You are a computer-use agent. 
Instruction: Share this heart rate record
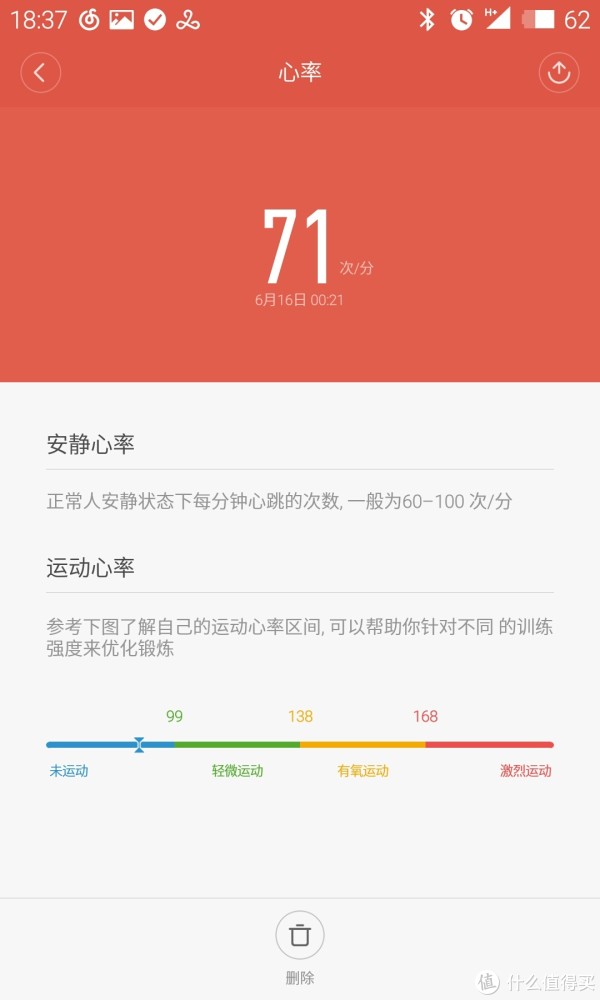click(x=559, y=73)
